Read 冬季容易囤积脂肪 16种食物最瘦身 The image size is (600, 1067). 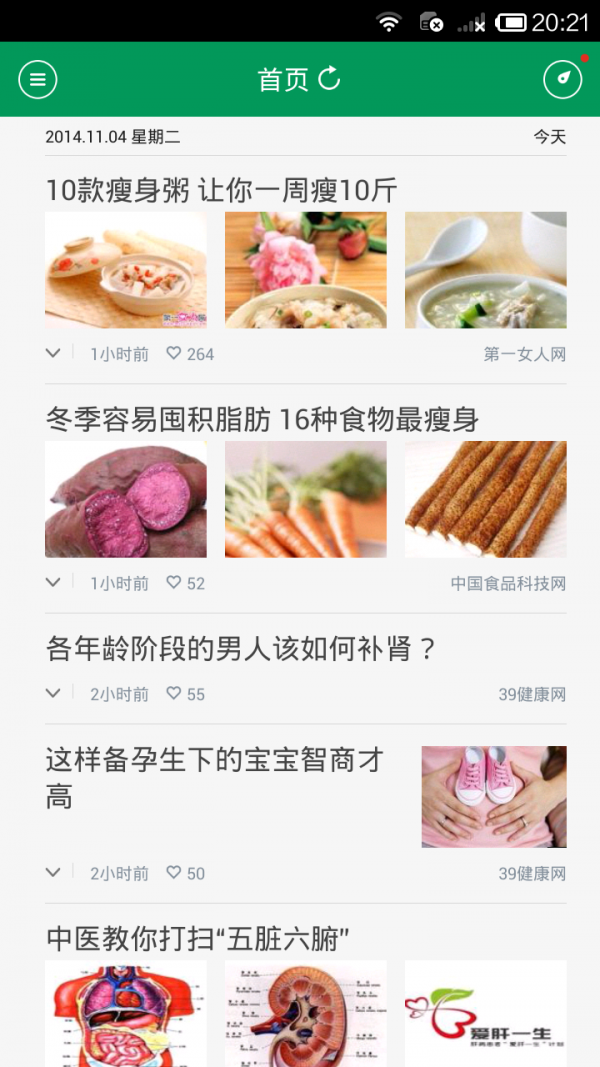tap(262, 420)
